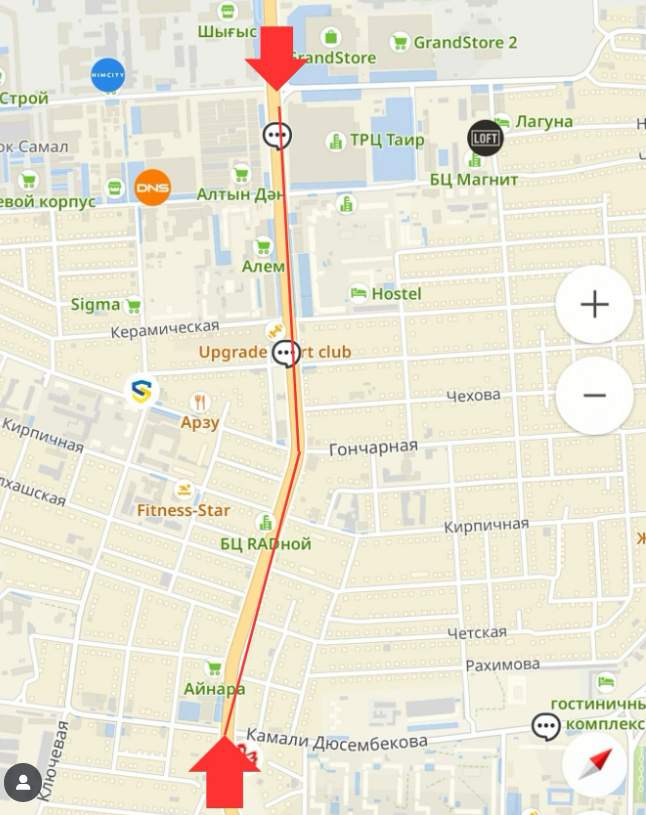646x815 pixels.
Task: Open comment marker near гостиничный комплекс
Action: click(545, 727)
